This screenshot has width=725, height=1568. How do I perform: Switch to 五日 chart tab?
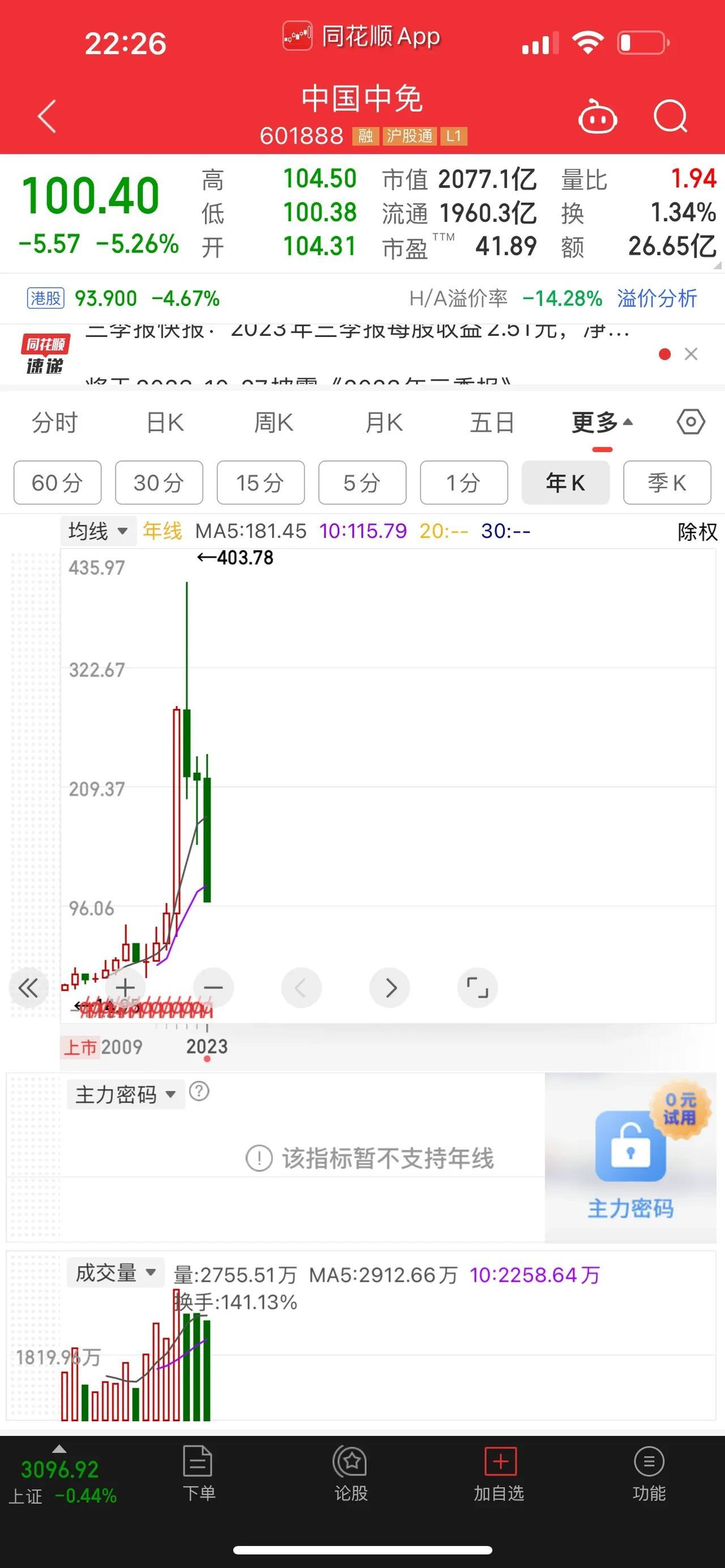pos(492,422)
